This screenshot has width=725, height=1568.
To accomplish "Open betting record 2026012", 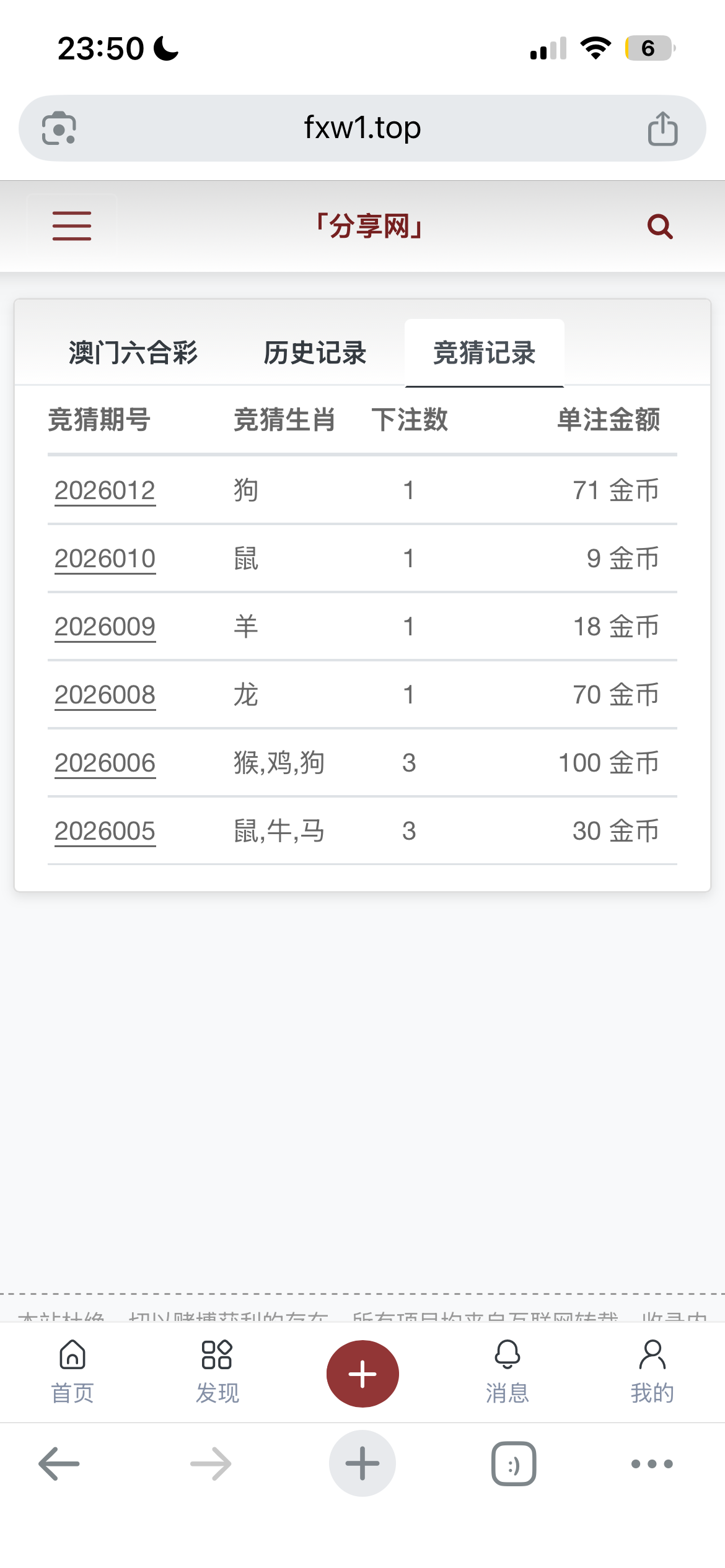I will coord(105,490).
